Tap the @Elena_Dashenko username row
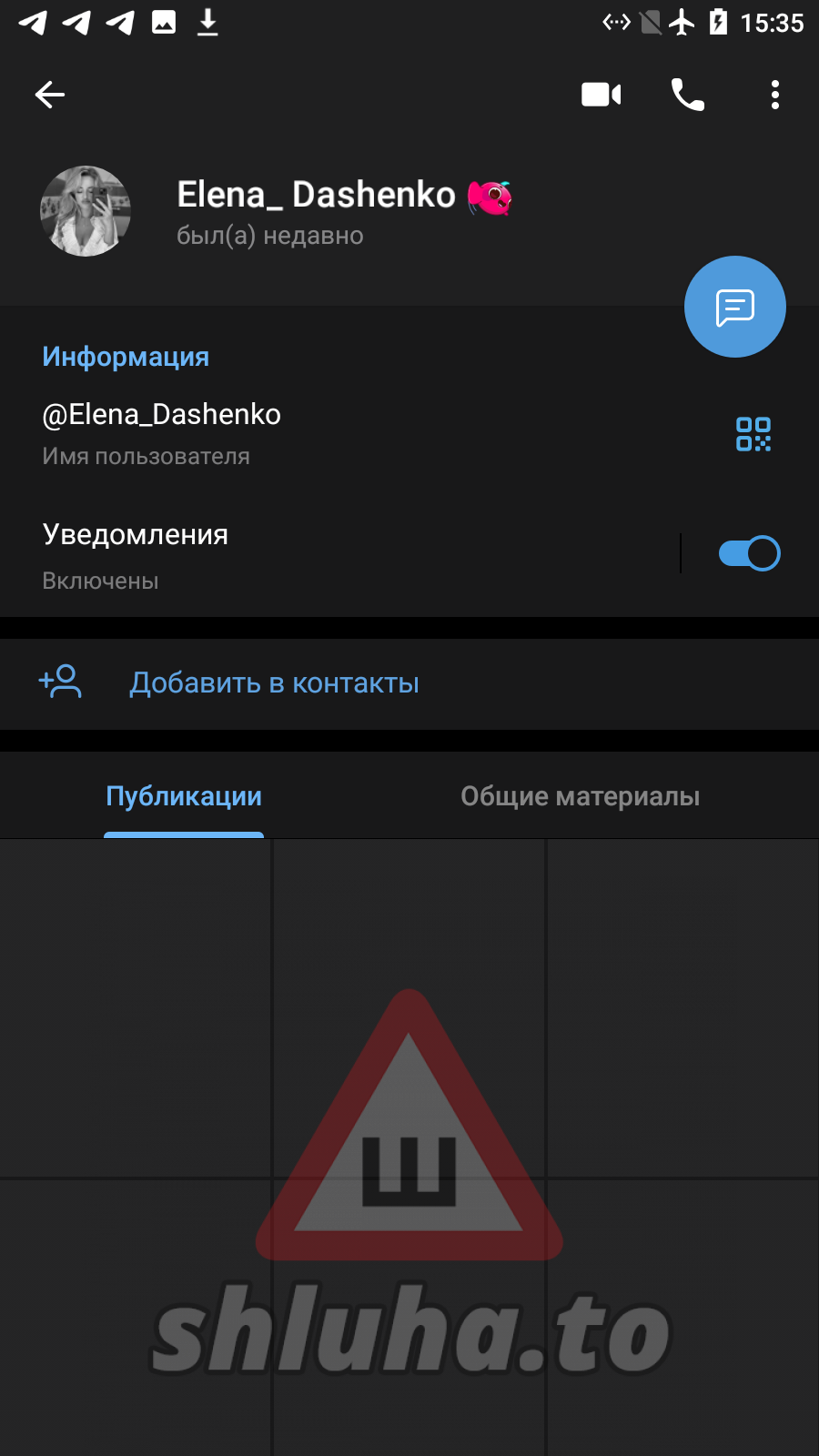 (x=273, y=433)
